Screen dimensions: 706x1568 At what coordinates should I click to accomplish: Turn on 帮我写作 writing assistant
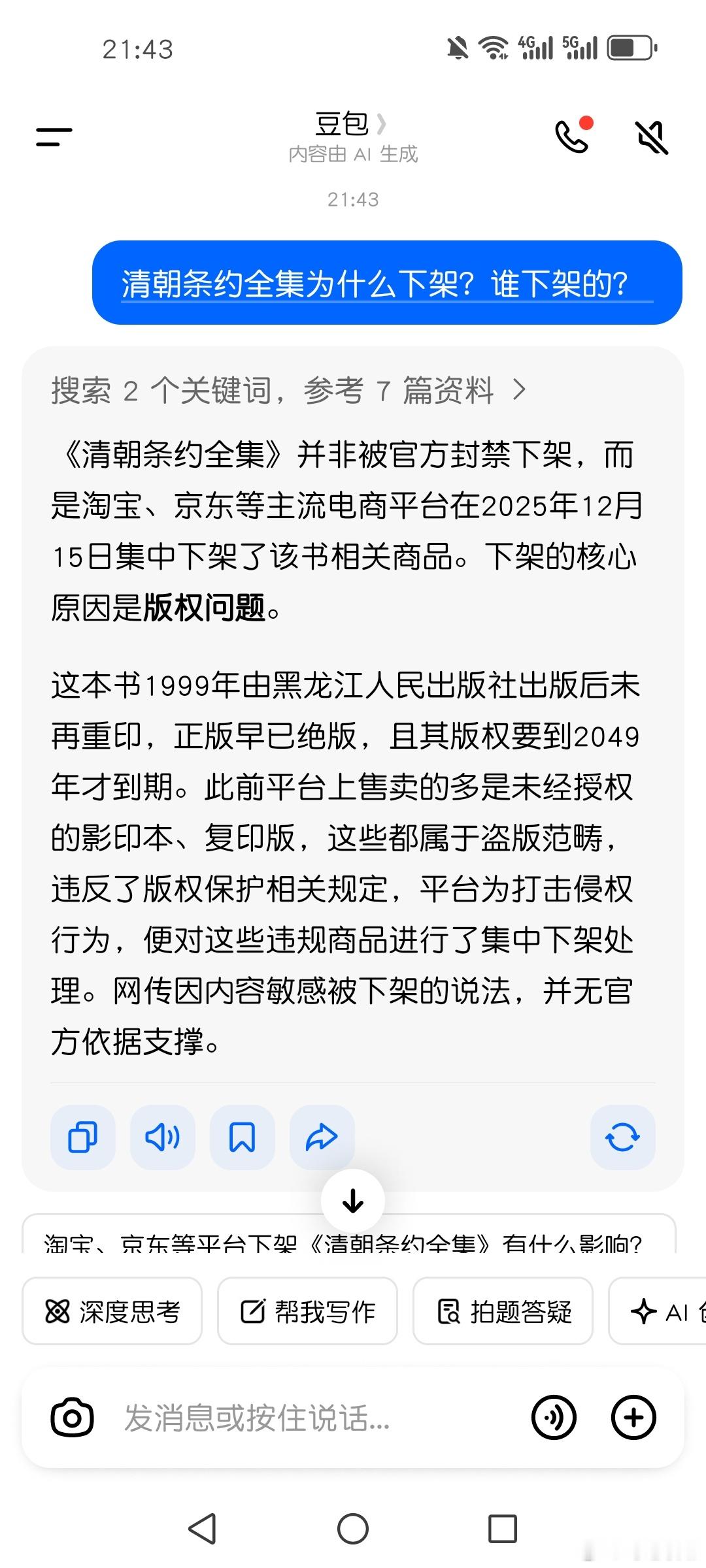tap(307, 1311)
